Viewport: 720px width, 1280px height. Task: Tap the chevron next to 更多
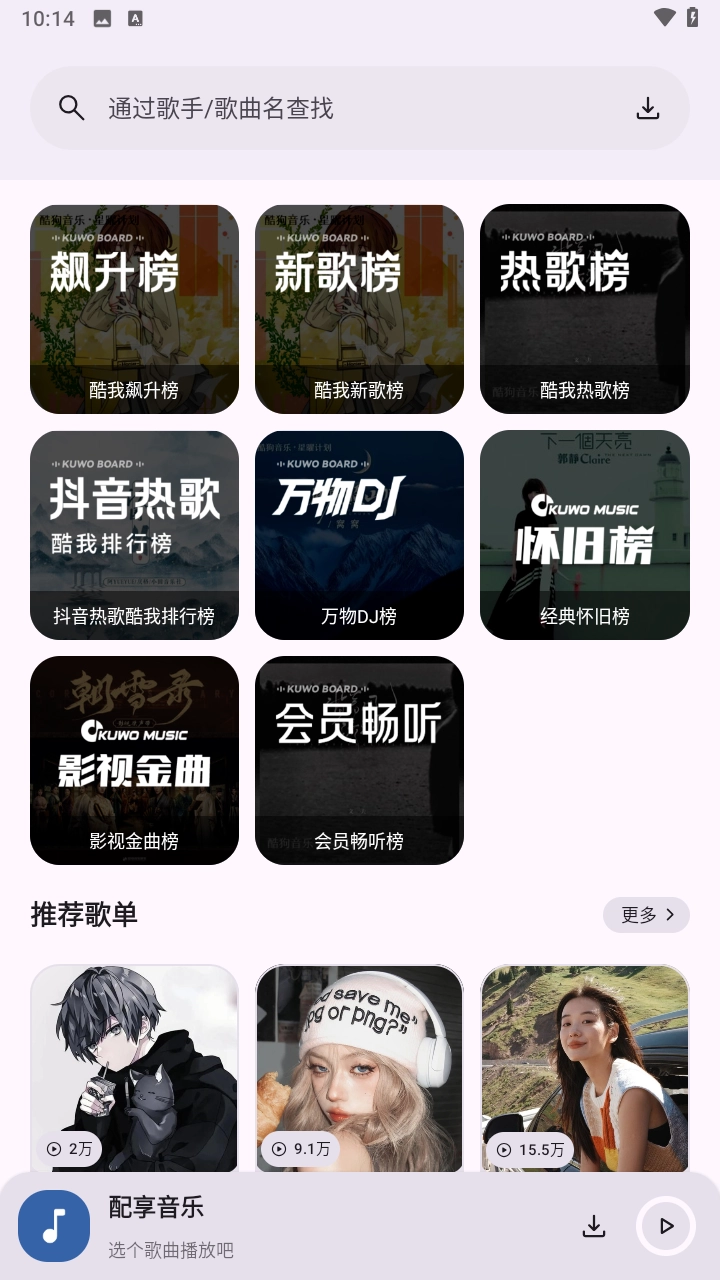[672, 915]
